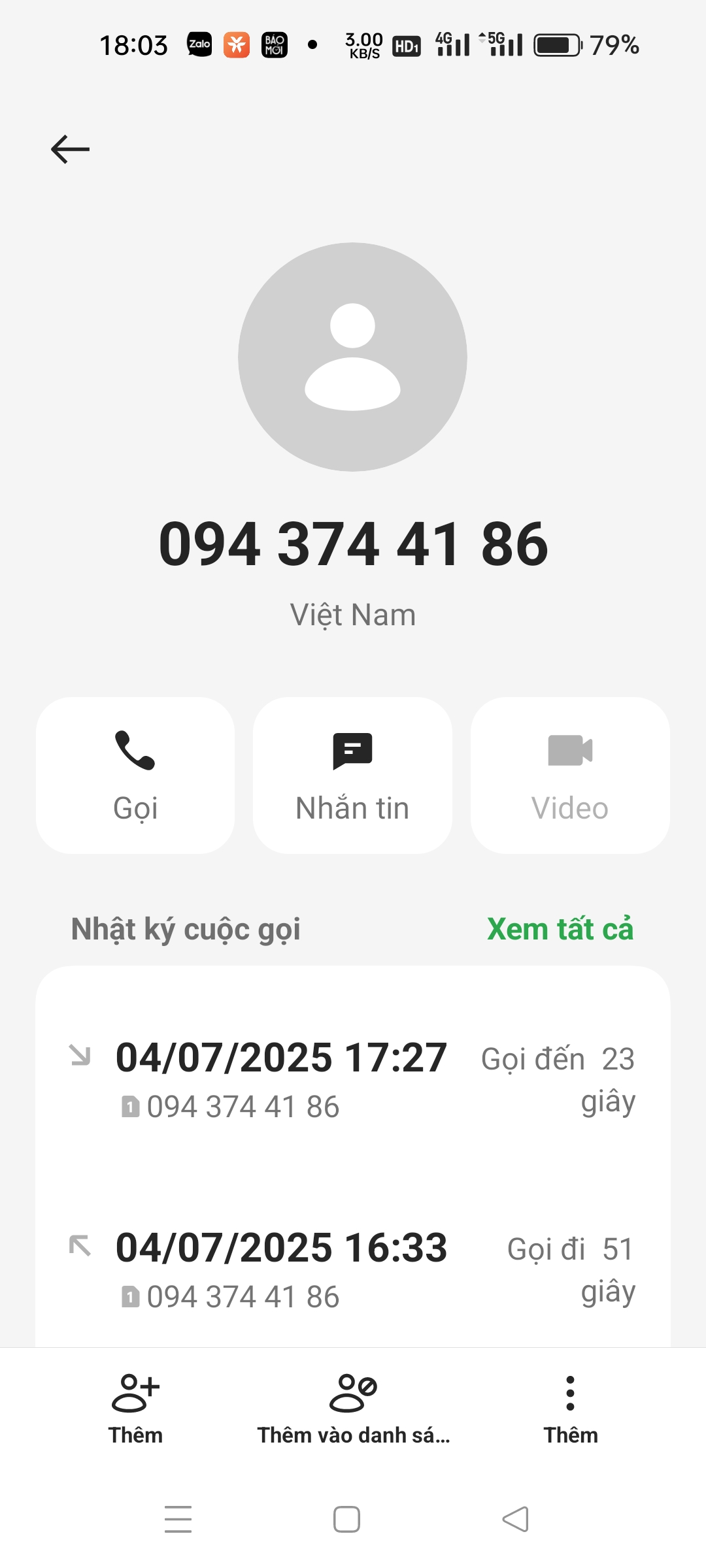Go to the home screen

[346, 1519]
